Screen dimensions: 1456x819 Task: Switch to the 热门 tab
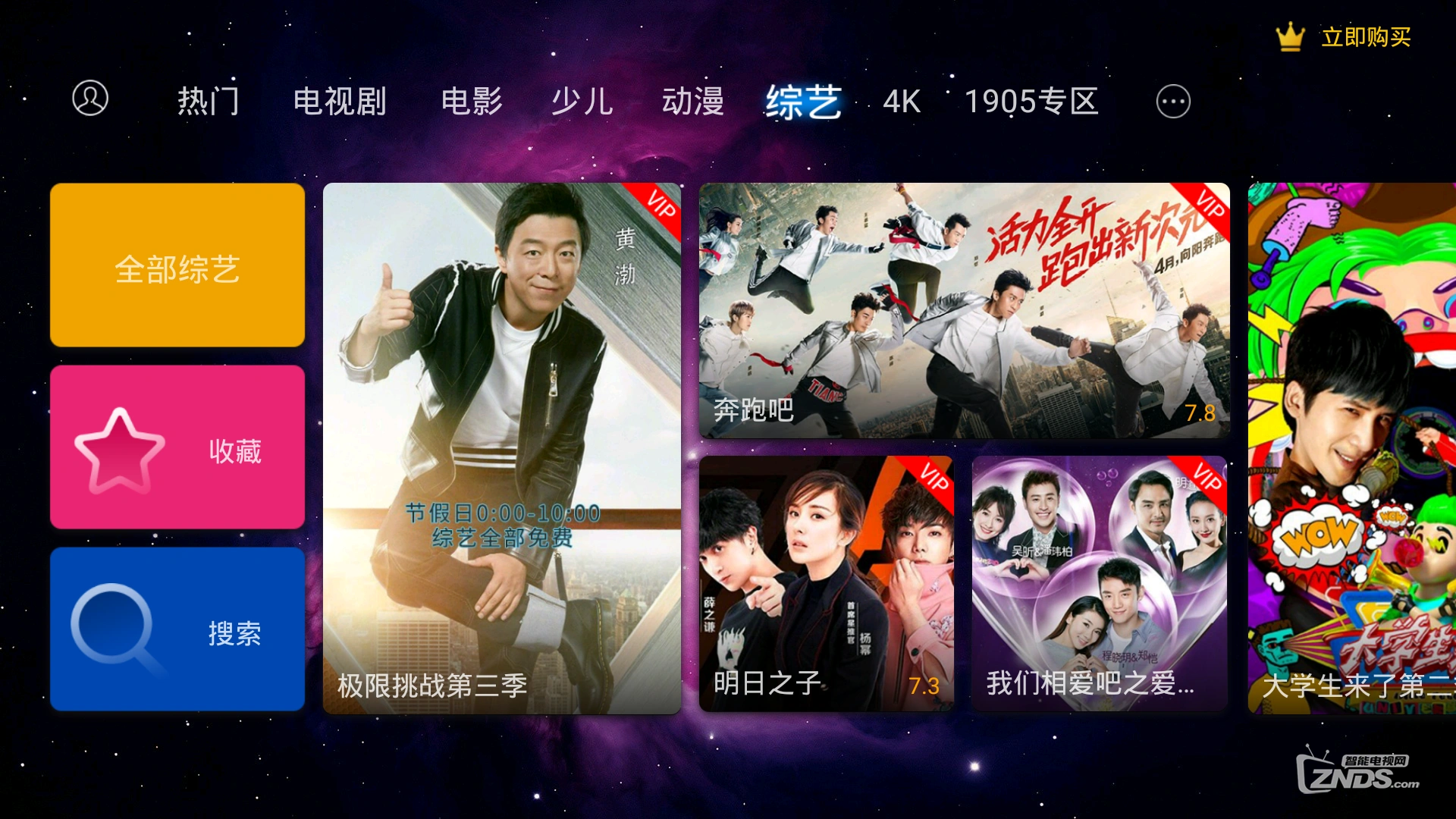pyautogui.click(x=208, y=101)
